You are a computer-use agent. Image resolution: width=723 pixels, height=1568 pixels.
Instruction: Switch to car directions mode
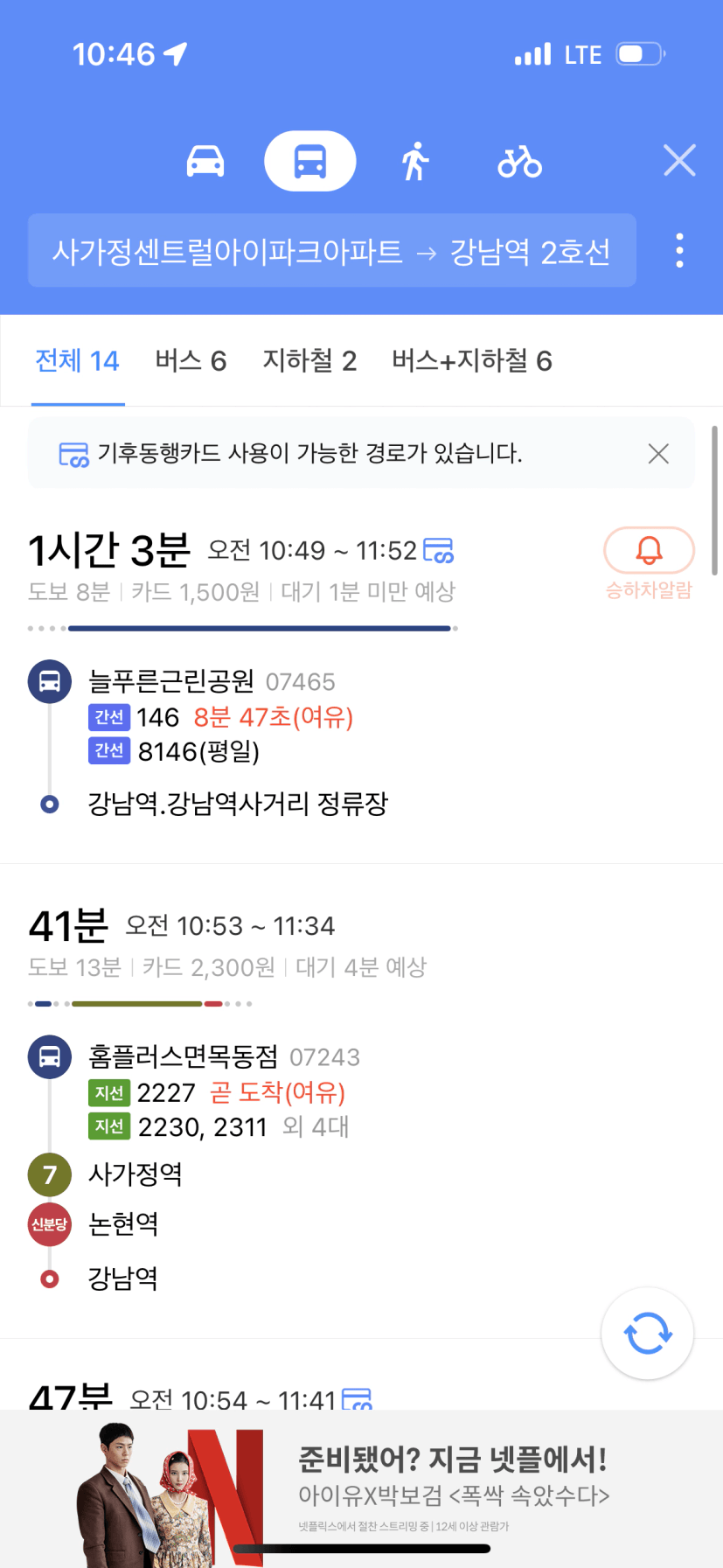tap(205, 161)
